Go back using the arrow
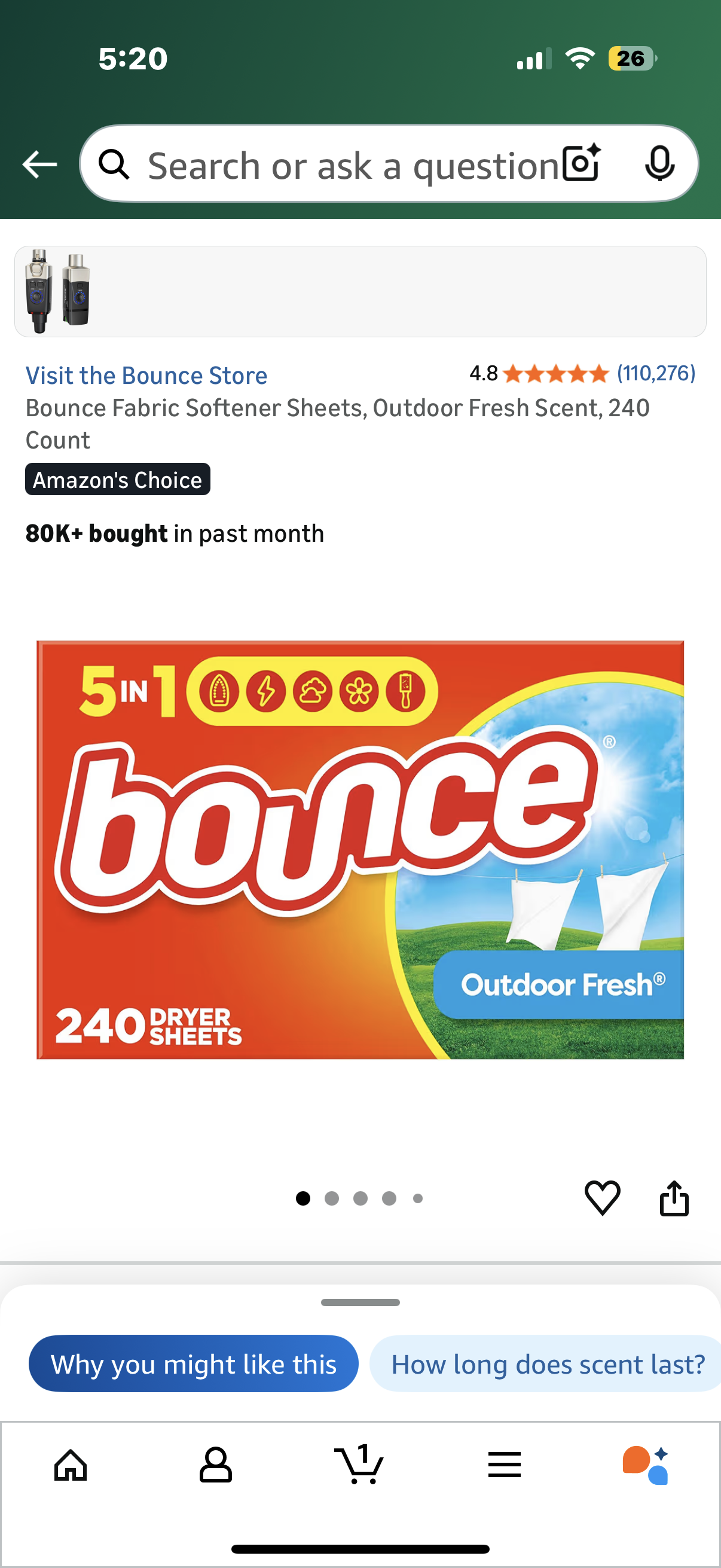The image size is (721, 1568). [39, 165]
